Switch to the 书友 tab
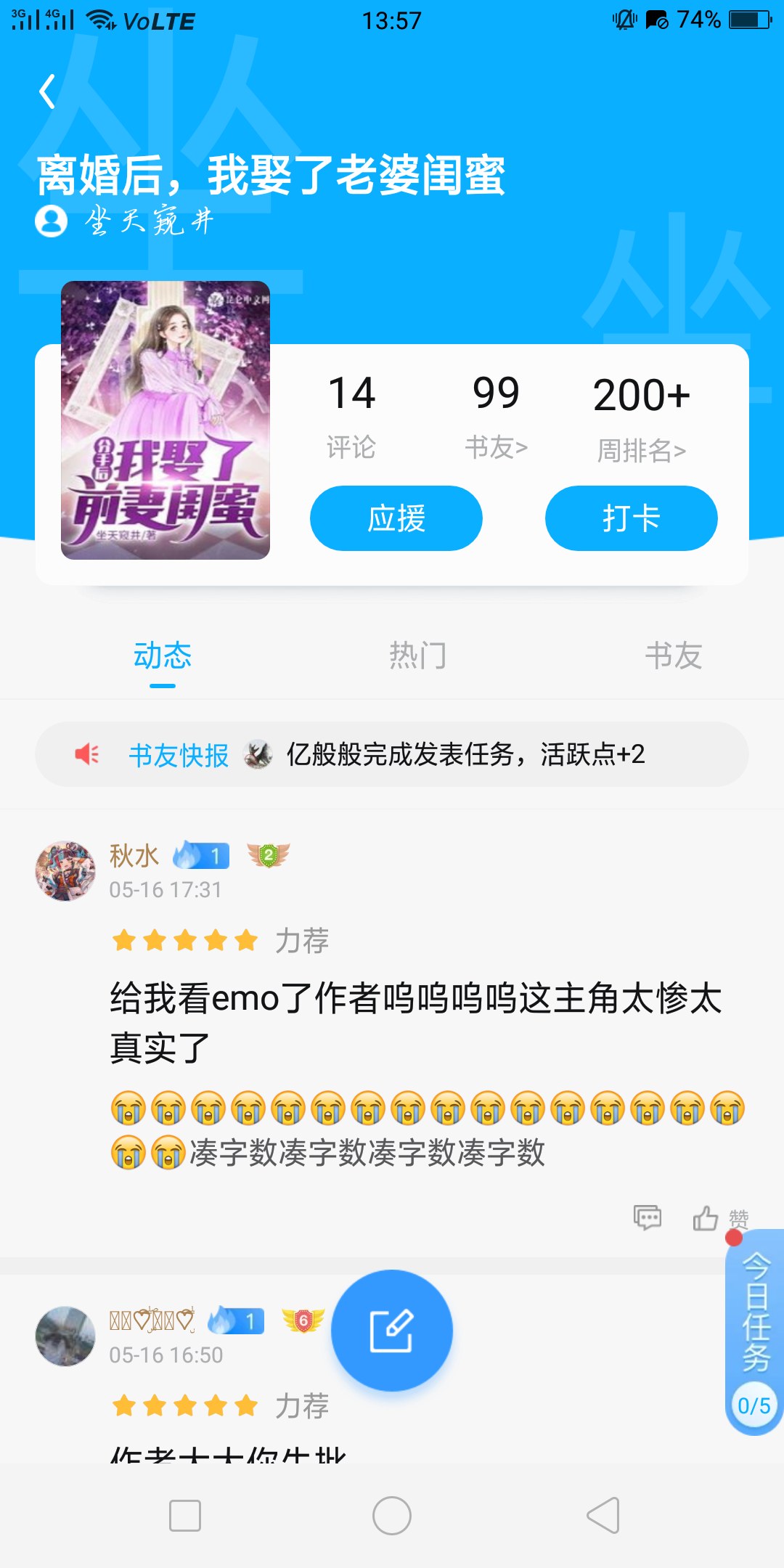 point(673,656)
